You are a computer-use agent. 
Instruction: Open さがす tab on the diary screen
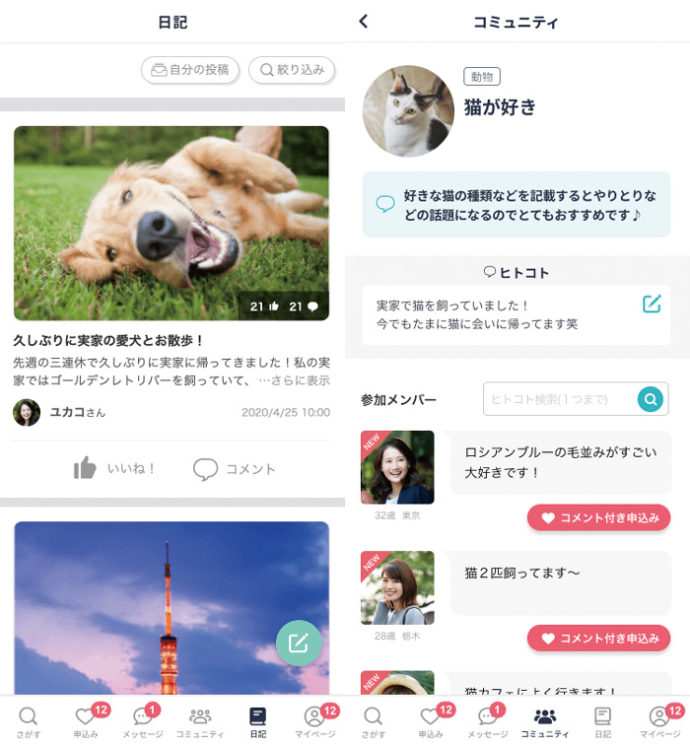tap(28, 722)
